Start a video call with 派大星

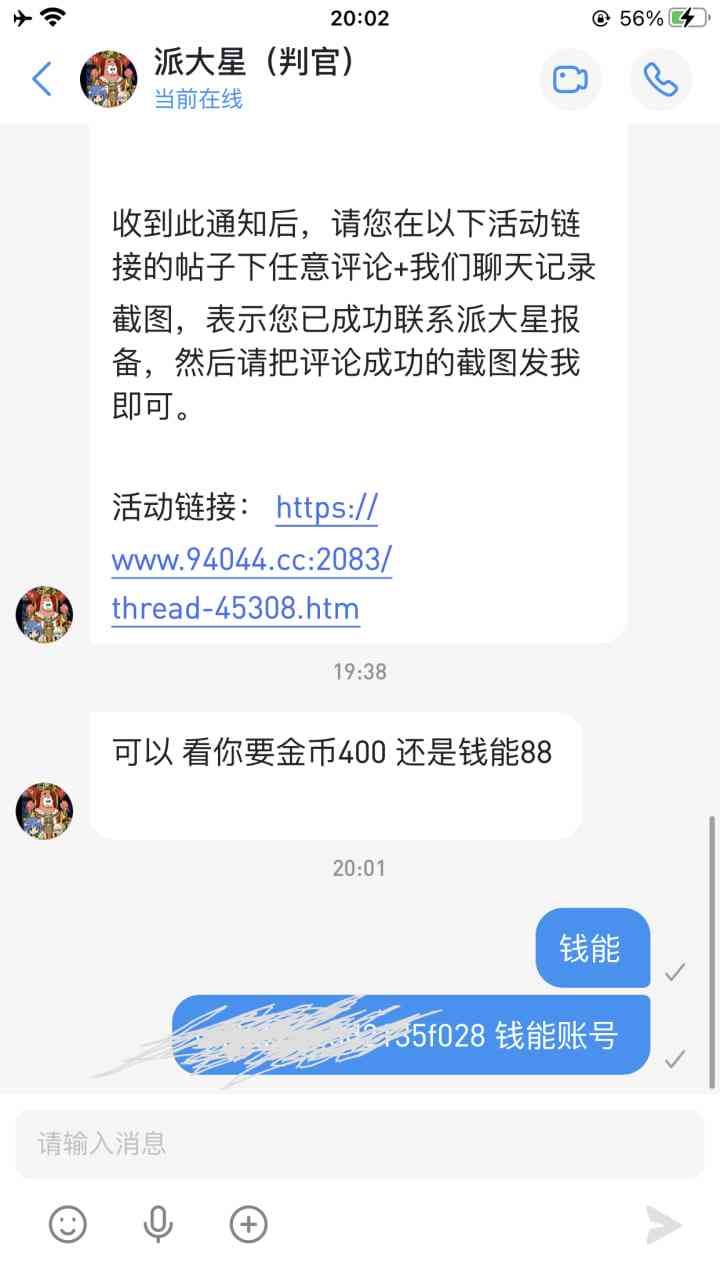click(570, 79)
